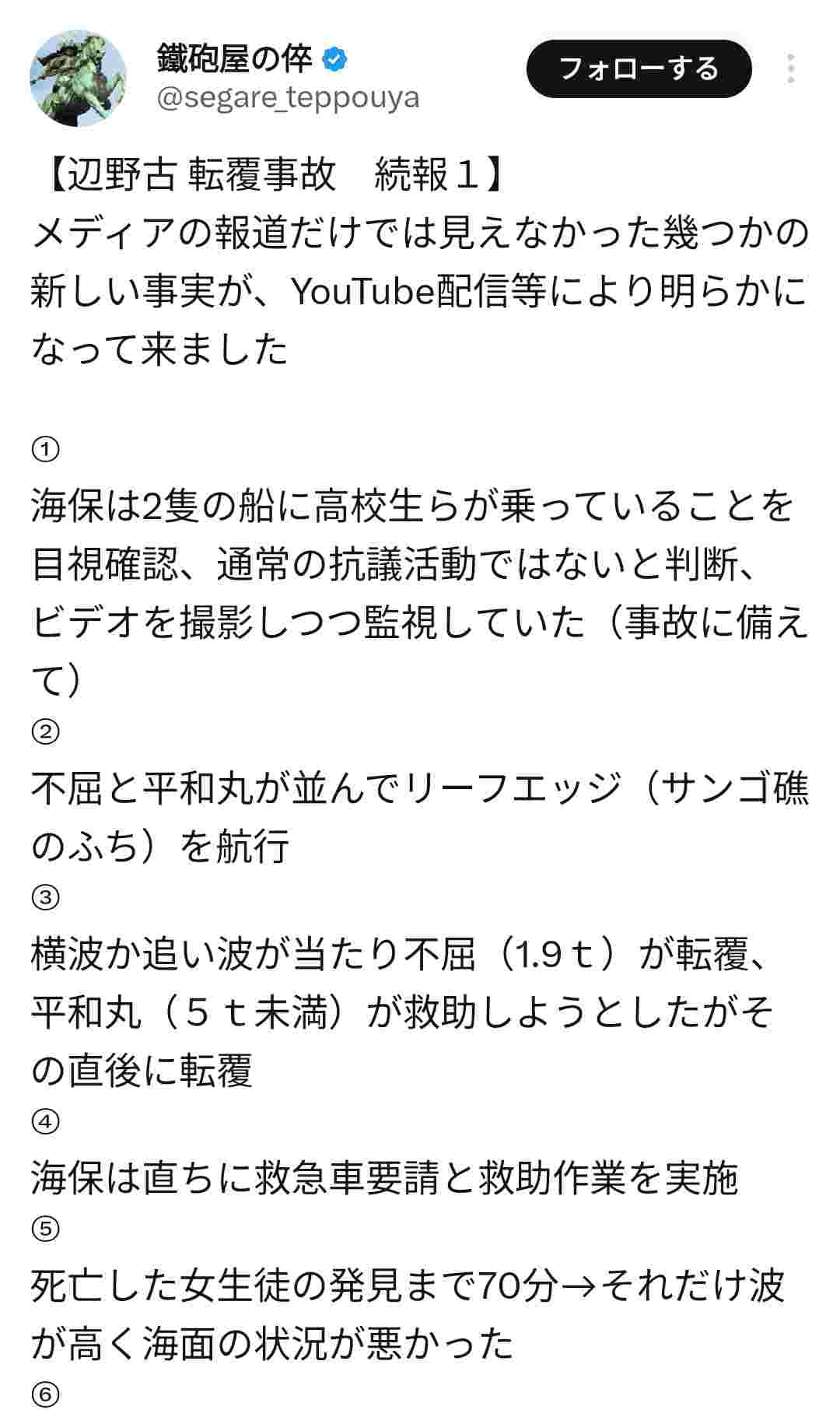The height and width of the screenshot is (1410, 840).
Task: Open 鐵砲屋の倅's profile avatar
Action: pyautogui.click(x=78, y=79)
